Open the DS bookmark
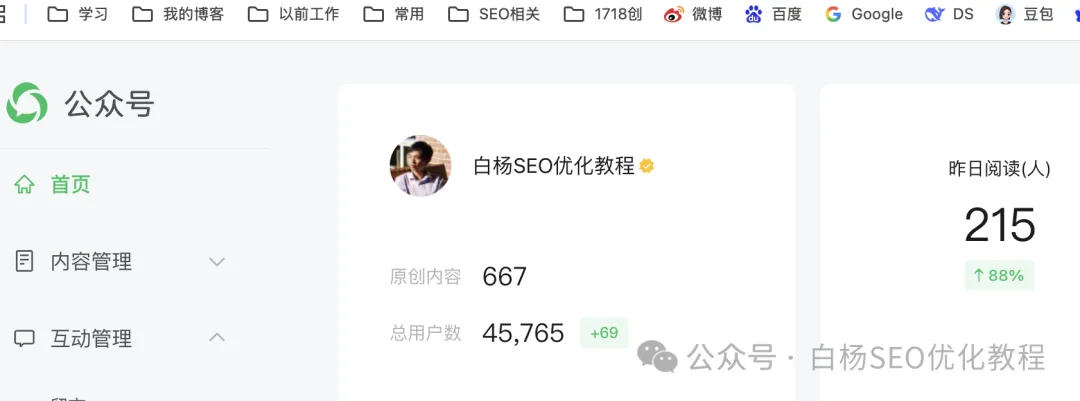 (x=949, y=14)
